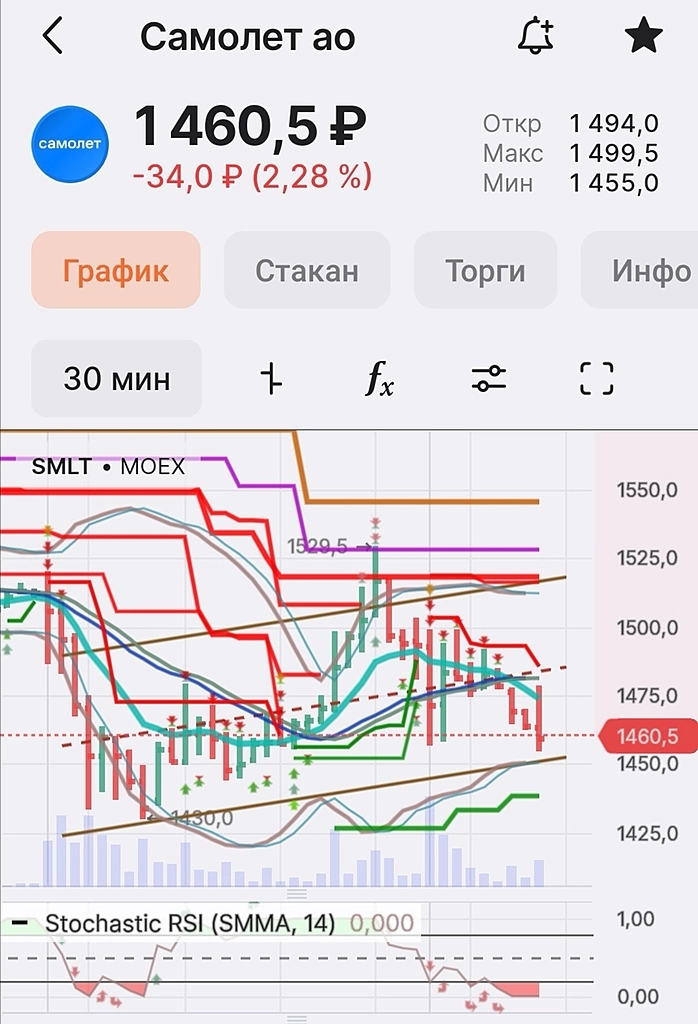Switch to the Инфо tab
The image size is (698, 1024).
[650, 270]
